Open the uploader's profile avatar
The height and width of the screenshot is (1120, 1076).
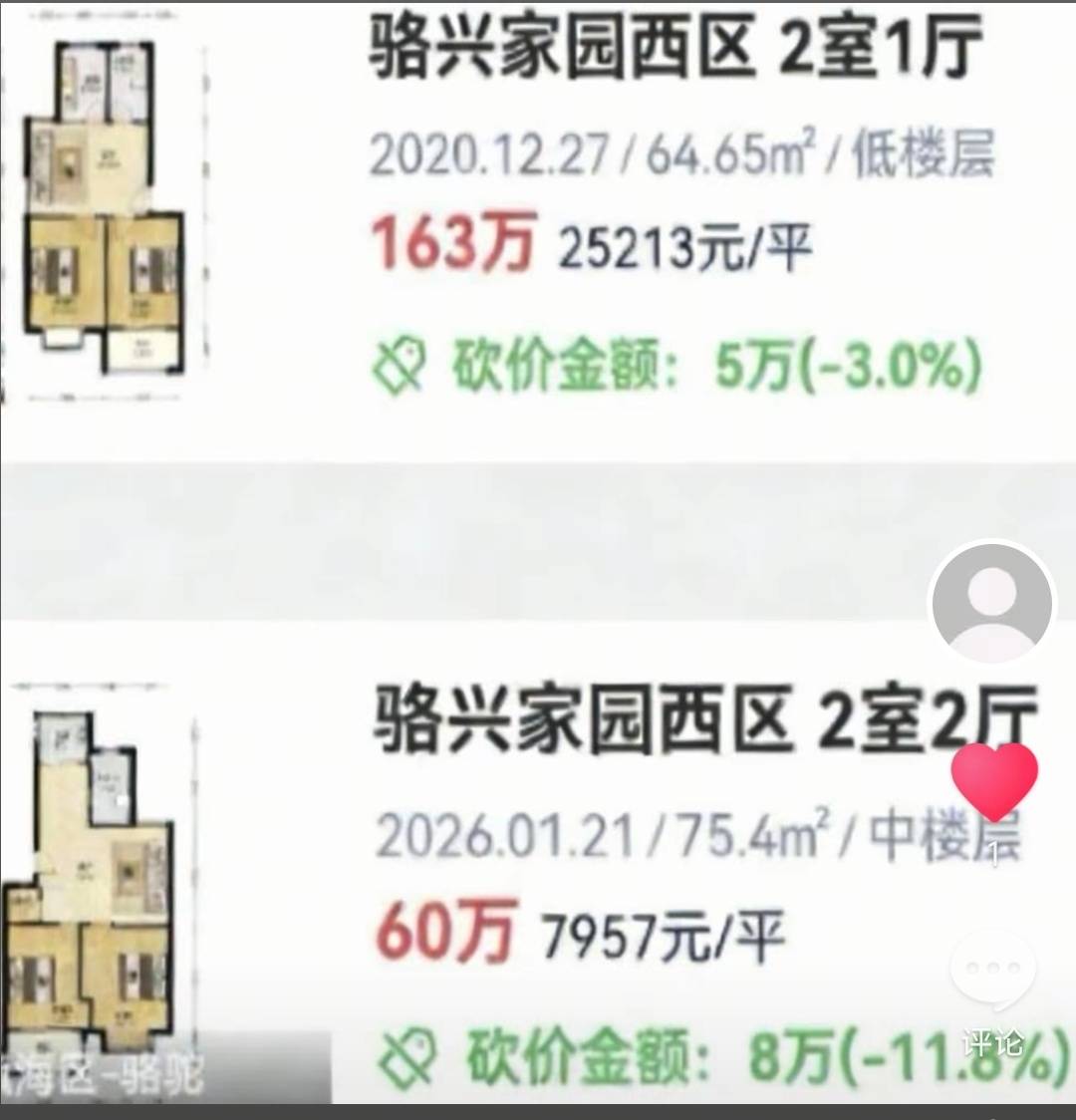coord(991,603)
